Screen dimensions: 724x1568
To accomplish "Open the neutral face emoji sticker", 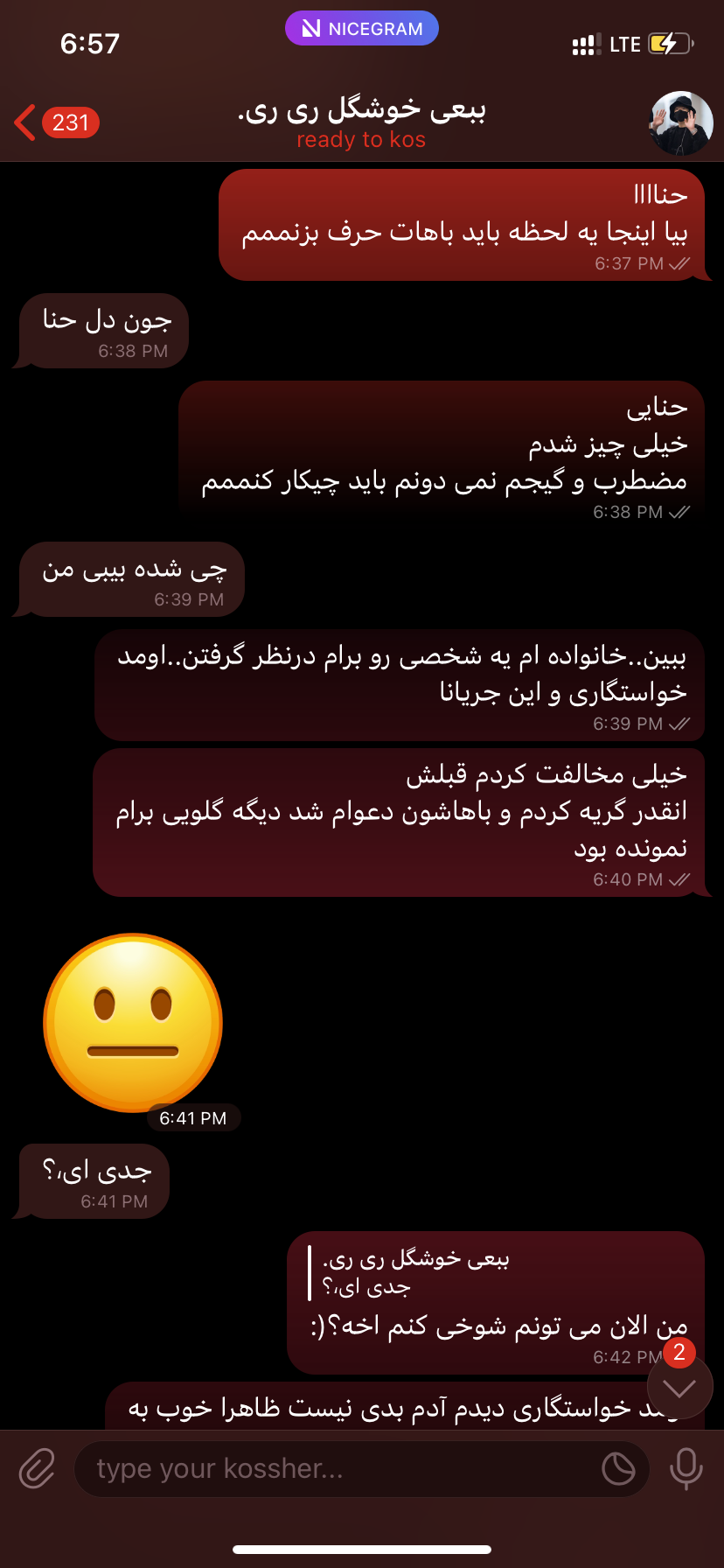I will 133,1022.
